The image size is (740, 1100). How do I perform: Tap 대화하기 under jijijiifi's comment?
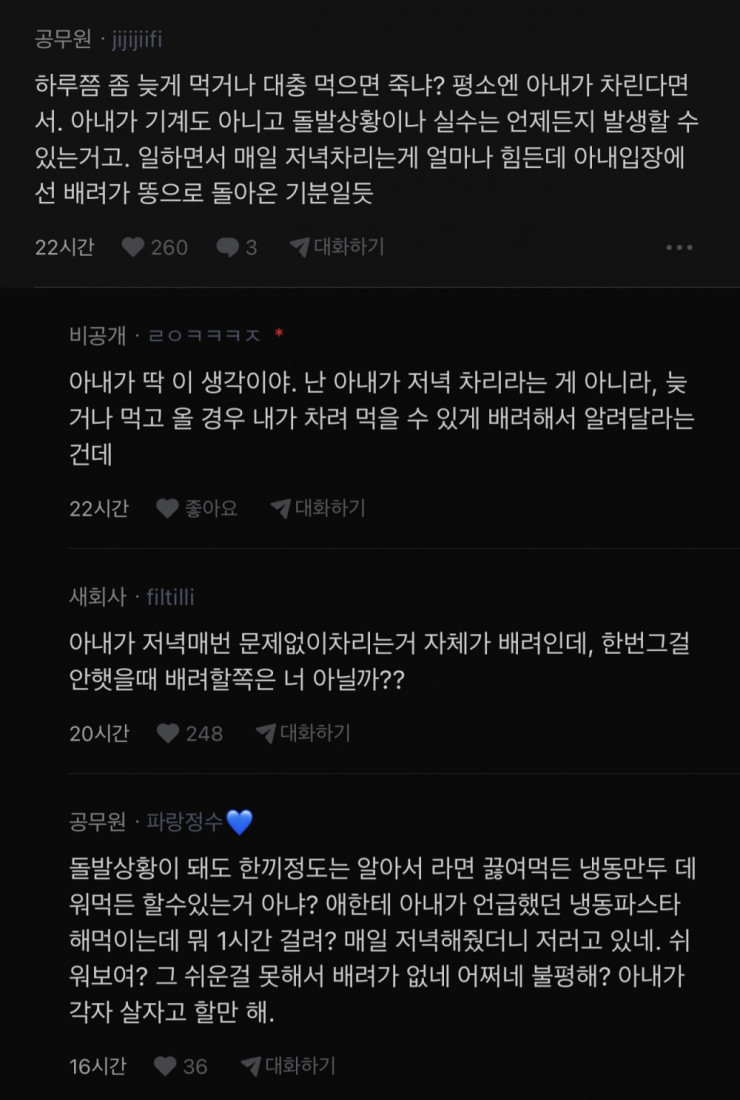(x=337, y=247)
